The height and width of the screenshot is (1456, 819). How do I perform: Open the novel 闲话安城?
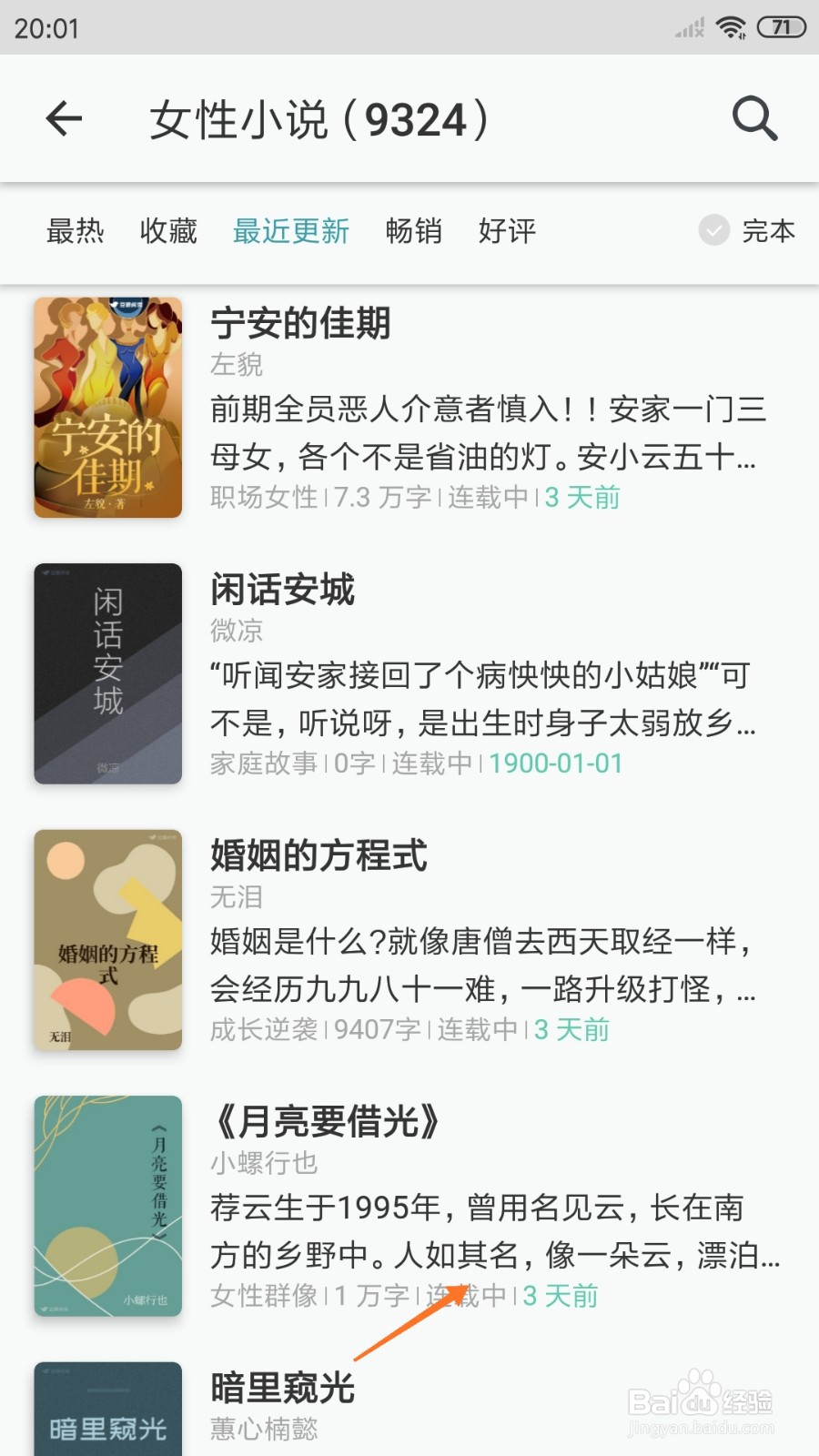coord(283,590)
